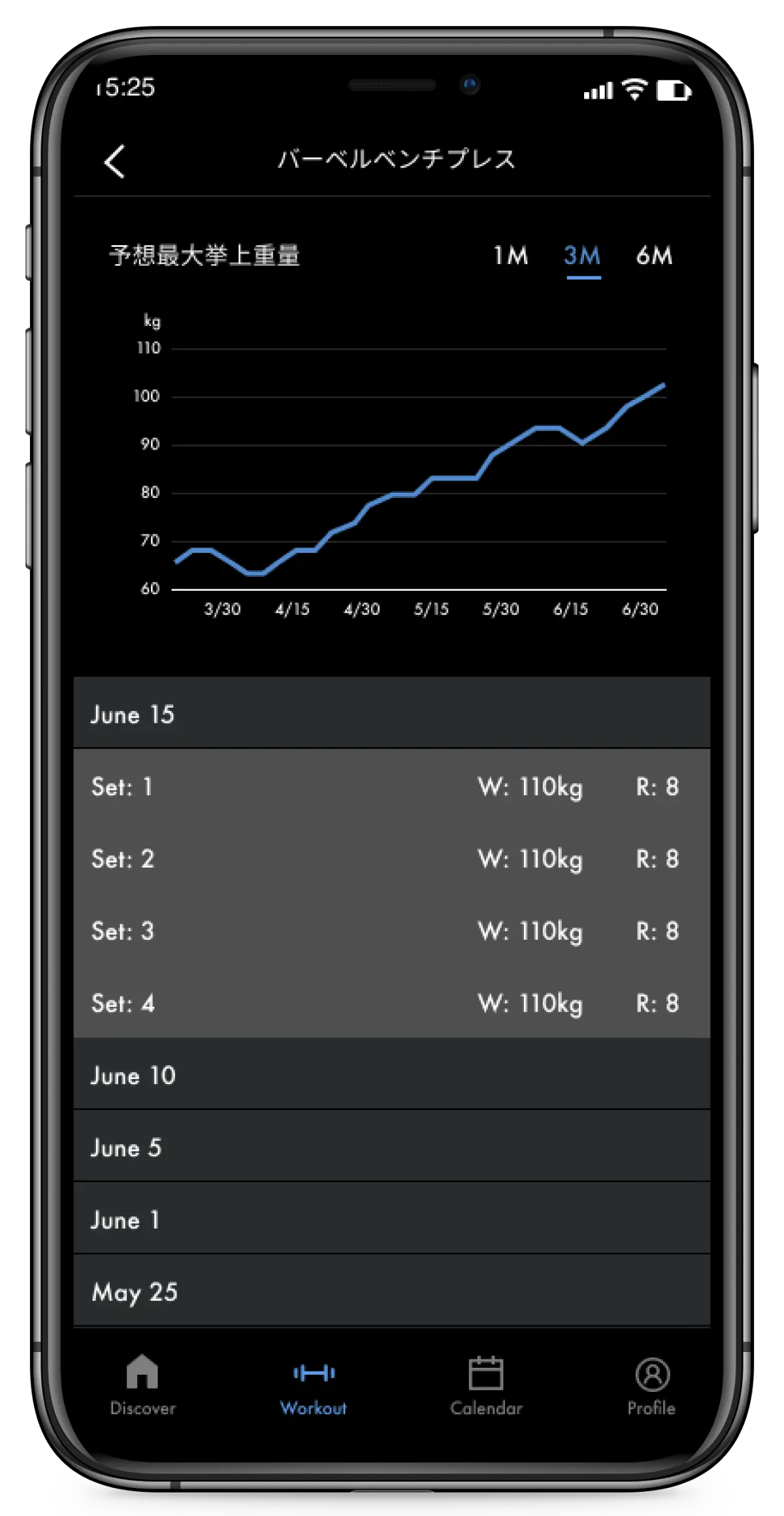Switch chart range to 6M
Screen dimensions: 784x1516
click(x=654, y=255)
